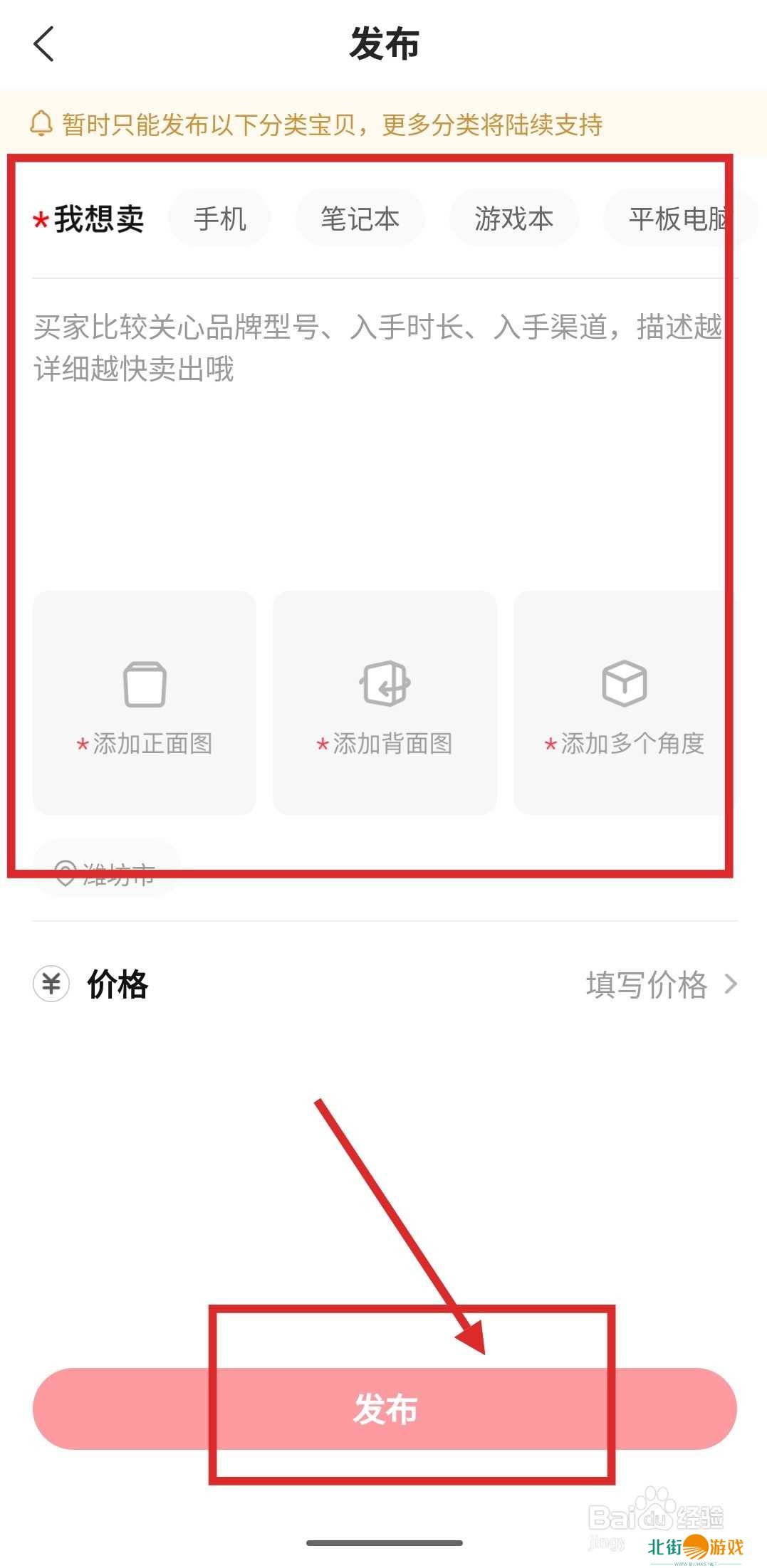Image resolution: width=767 pixels, height=1568 pixels.
Task: Open the 价格 row to fill in price
Action: coord(385,984)
